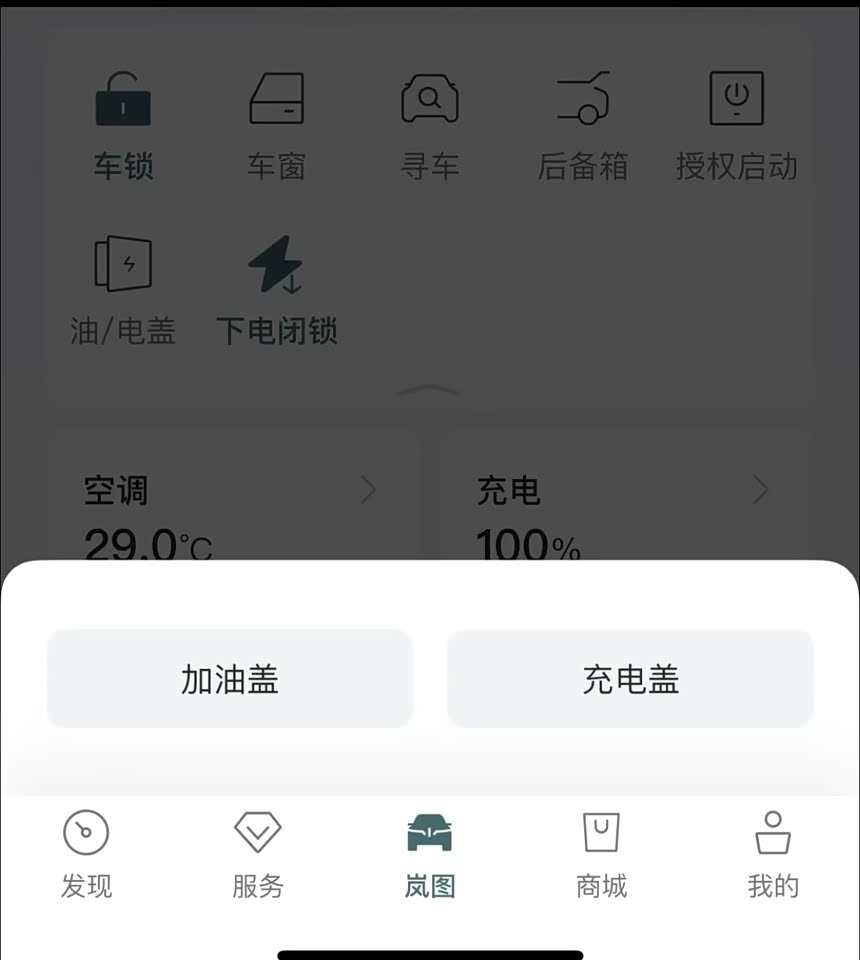The width and height of the screenshot is (860, 960).
Task: Go to the 岚图 tab
Action: click(430, 856)
